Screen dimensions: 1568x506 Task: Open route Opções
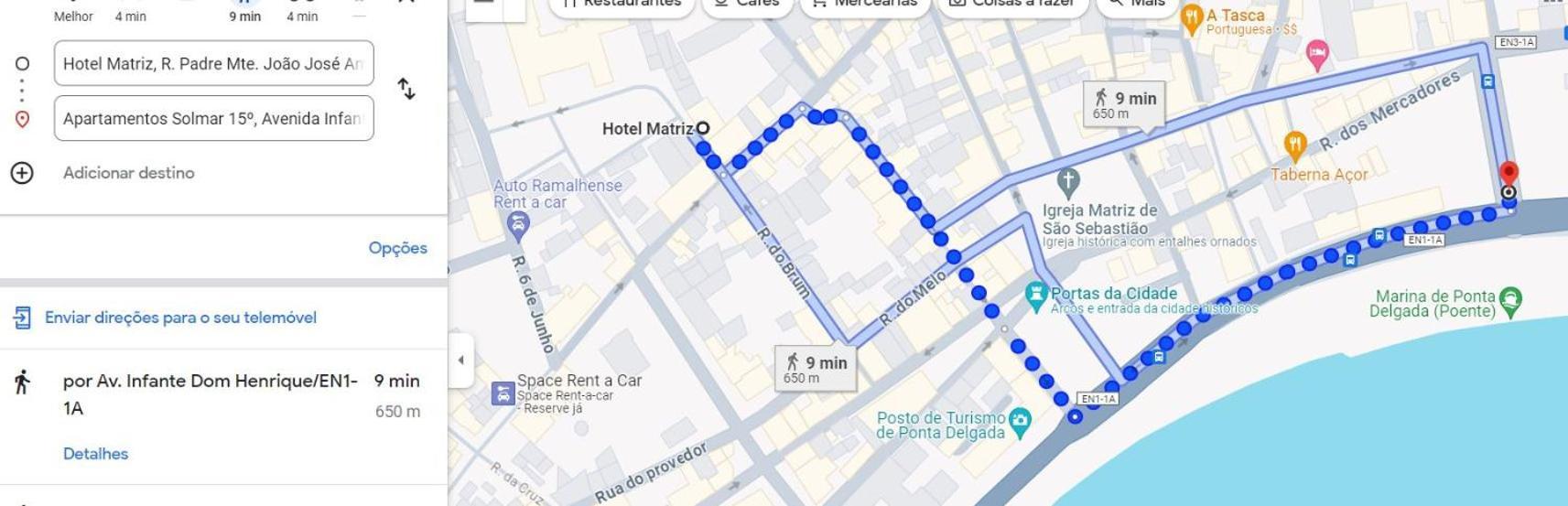[x=397, y=248]
